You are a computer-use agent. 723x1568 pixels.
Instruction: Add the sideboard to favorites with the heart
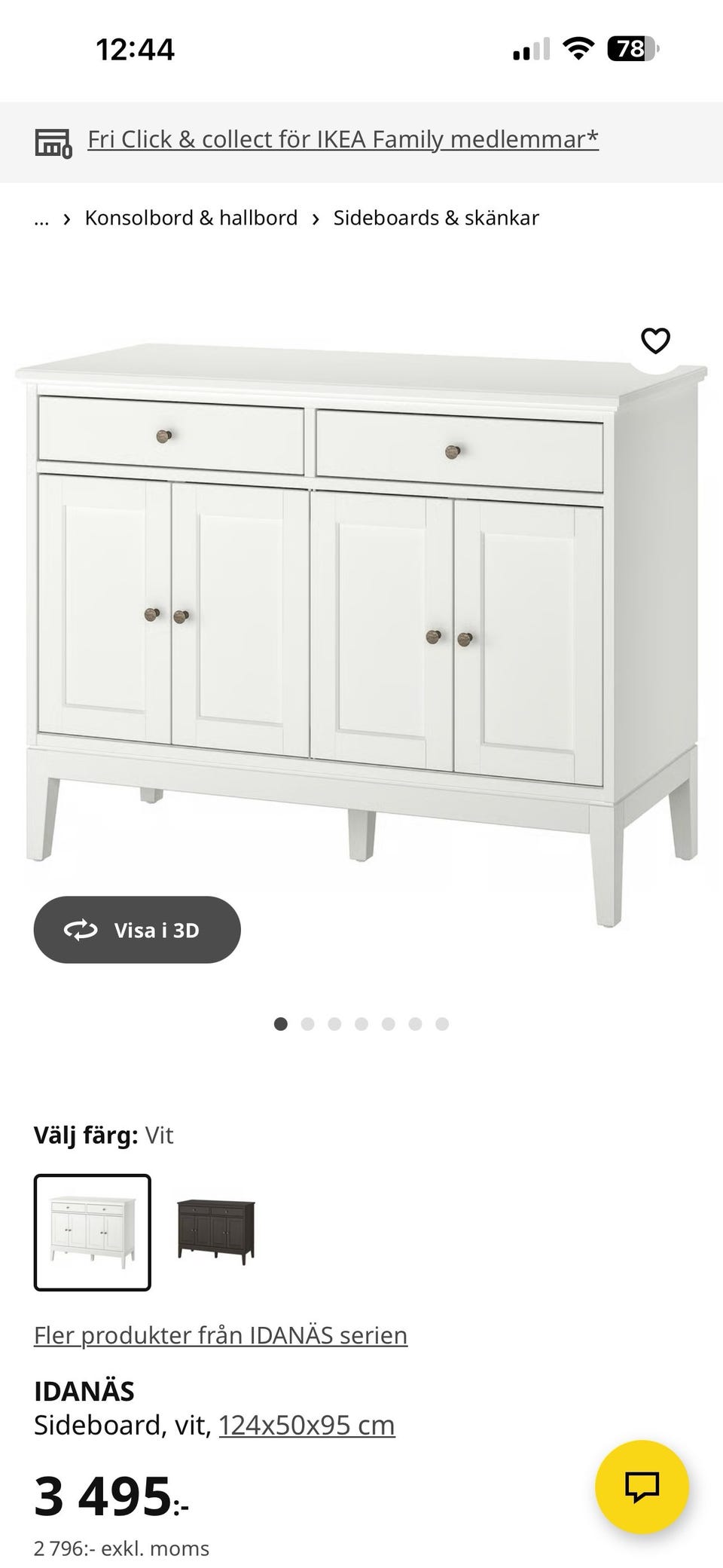click(654, 341)
